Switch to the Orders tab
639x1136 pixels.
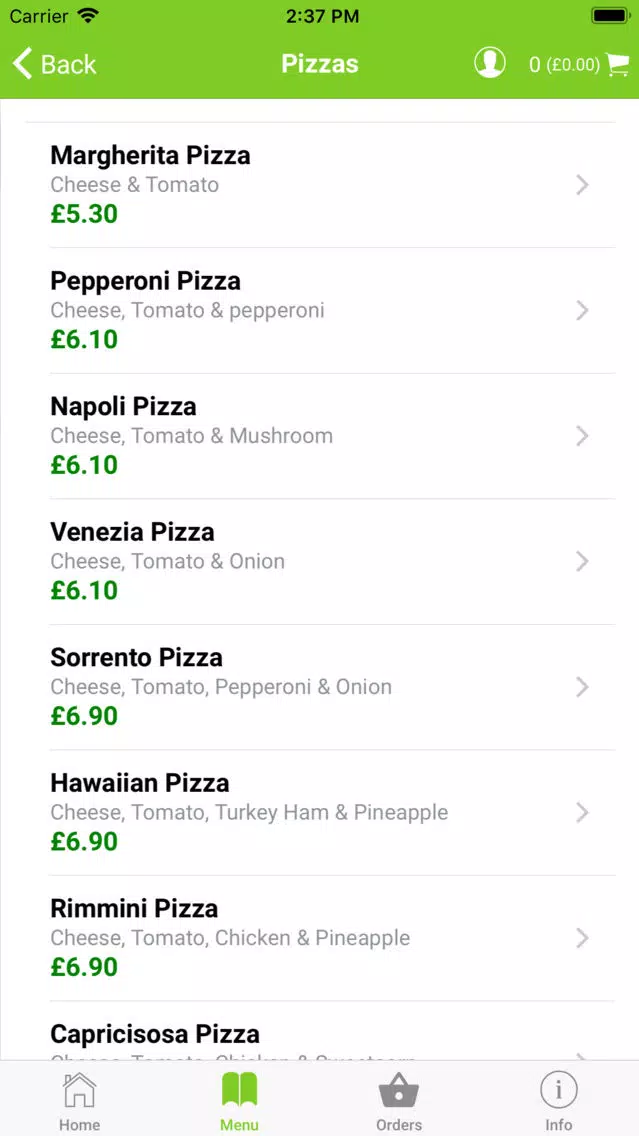399,1099
